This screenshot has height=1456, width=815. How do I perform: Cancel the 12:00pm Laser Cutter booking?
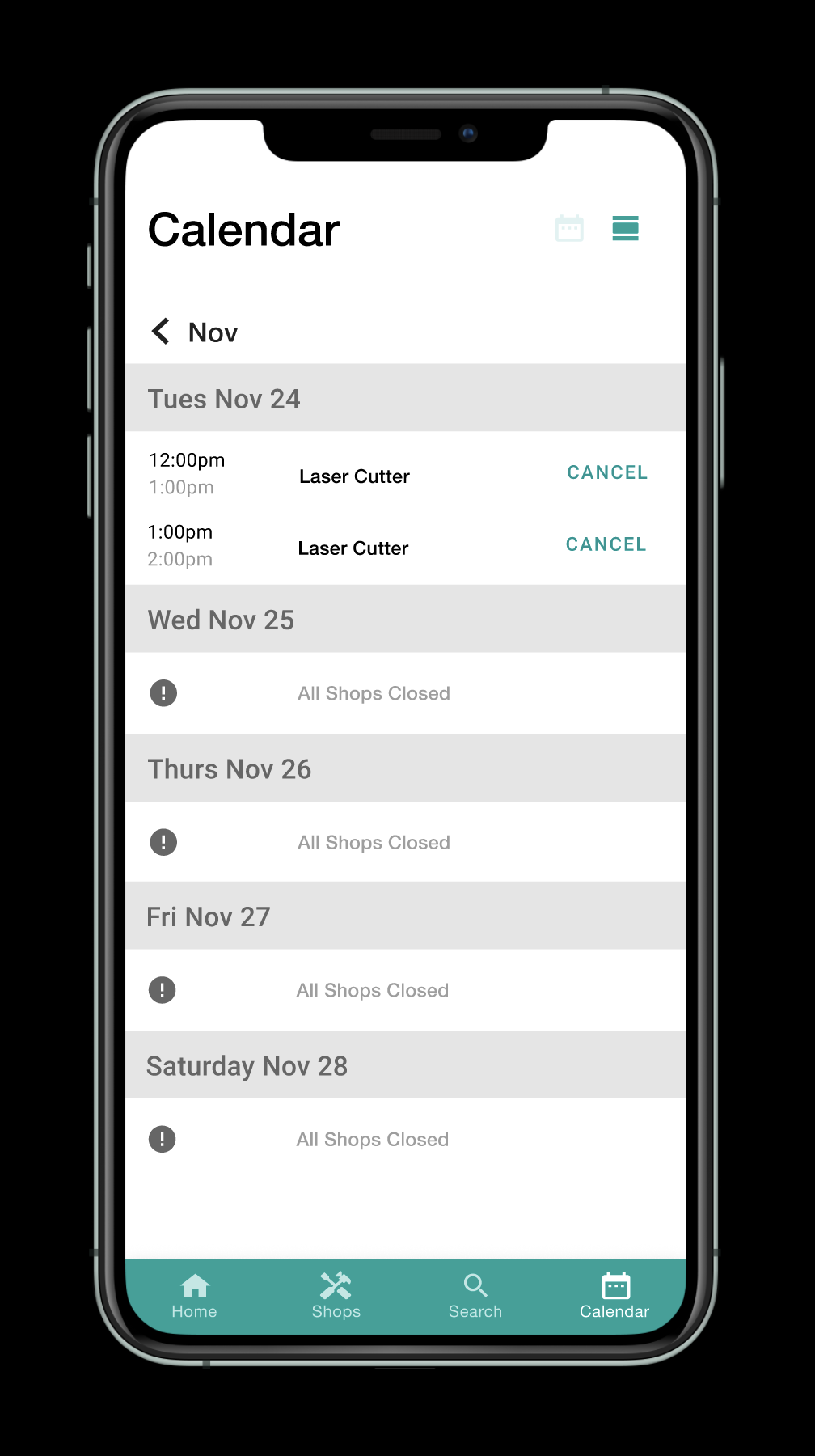click(x=607, y=472)
